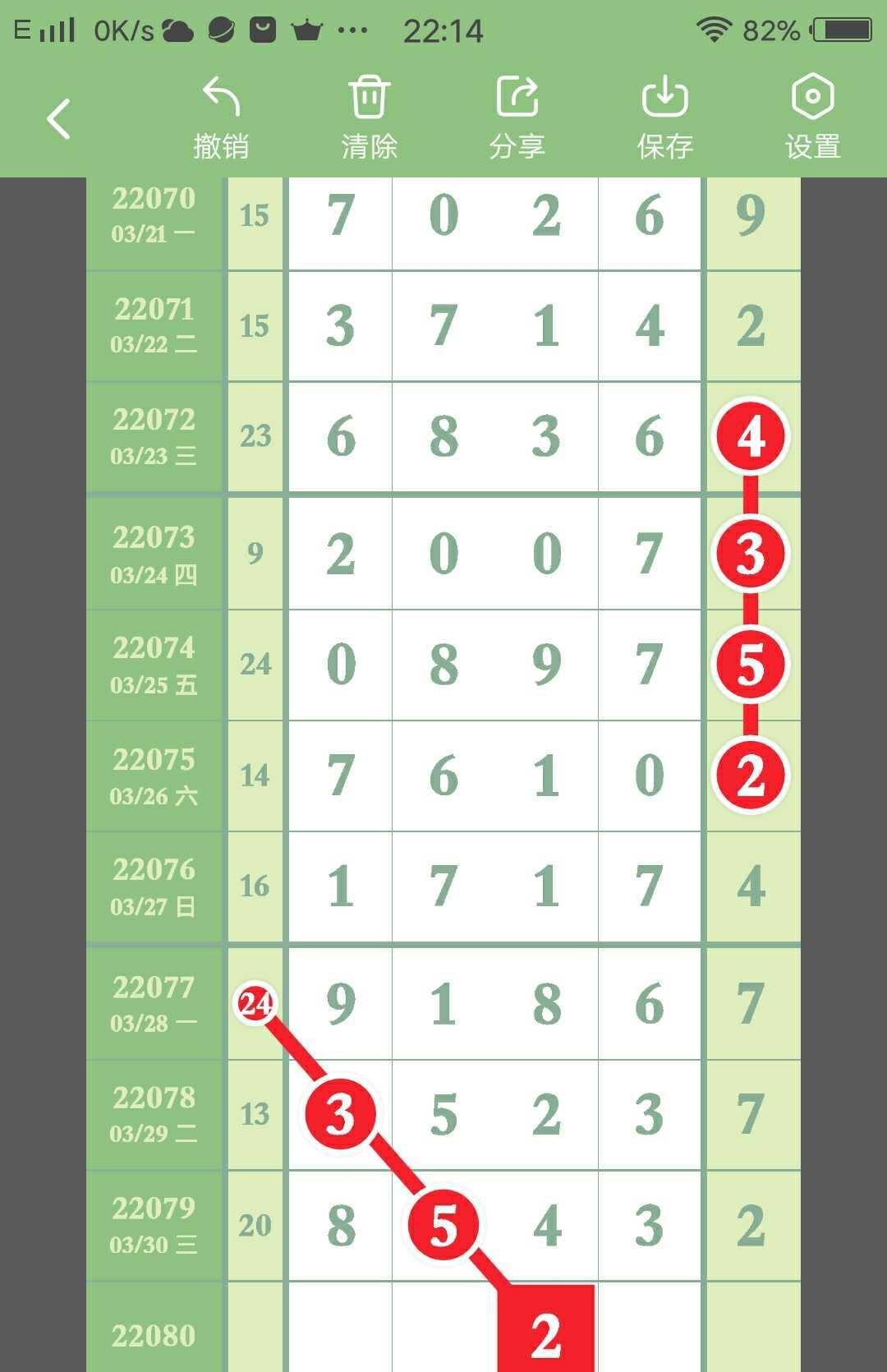887x1372 pixels.
Task: Clear all marks with 清除
Action: [369, 117]
